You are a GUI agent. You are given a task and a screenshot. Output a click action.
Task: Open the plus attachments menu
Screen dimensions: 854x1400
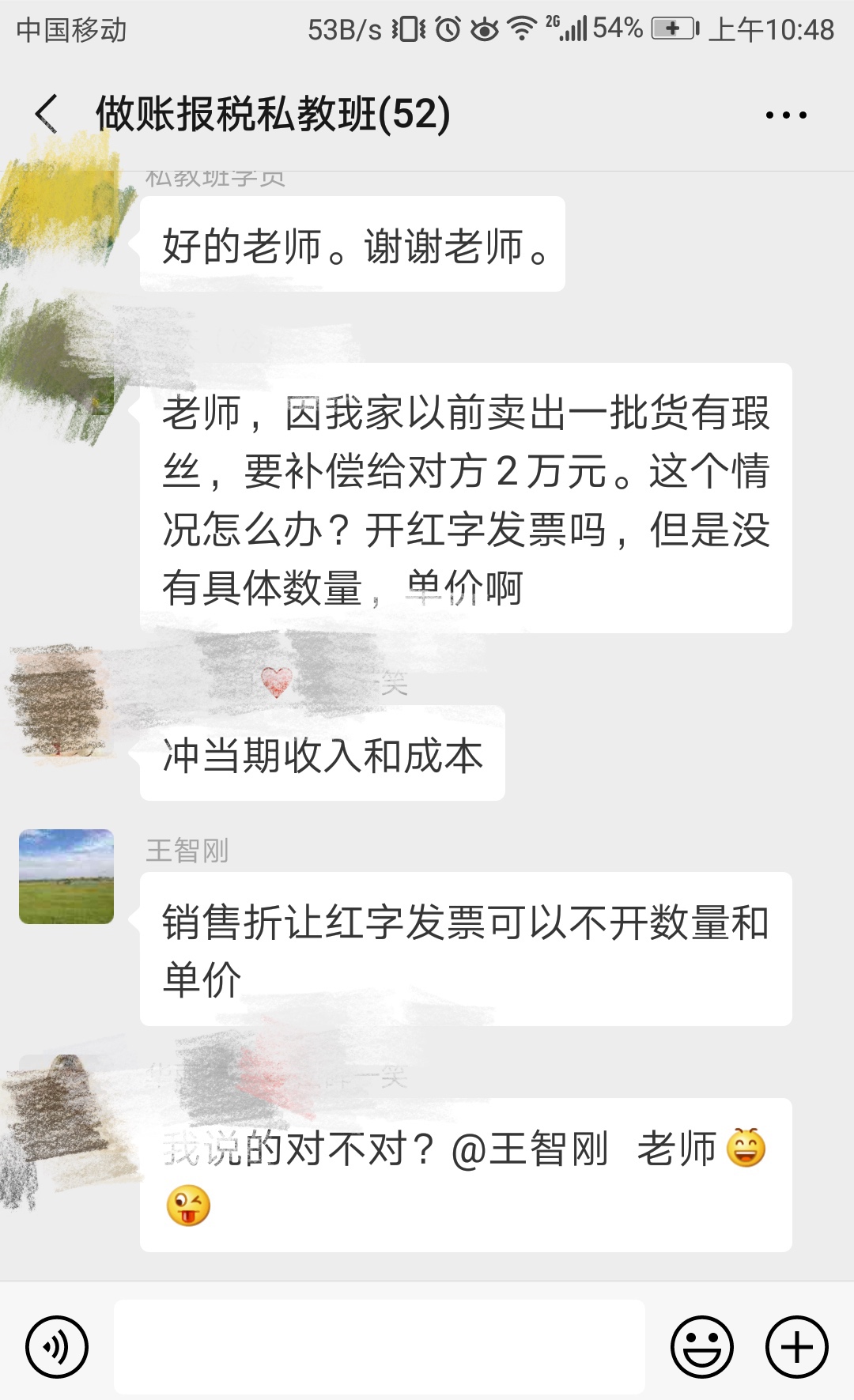[x=796, y=1346]
